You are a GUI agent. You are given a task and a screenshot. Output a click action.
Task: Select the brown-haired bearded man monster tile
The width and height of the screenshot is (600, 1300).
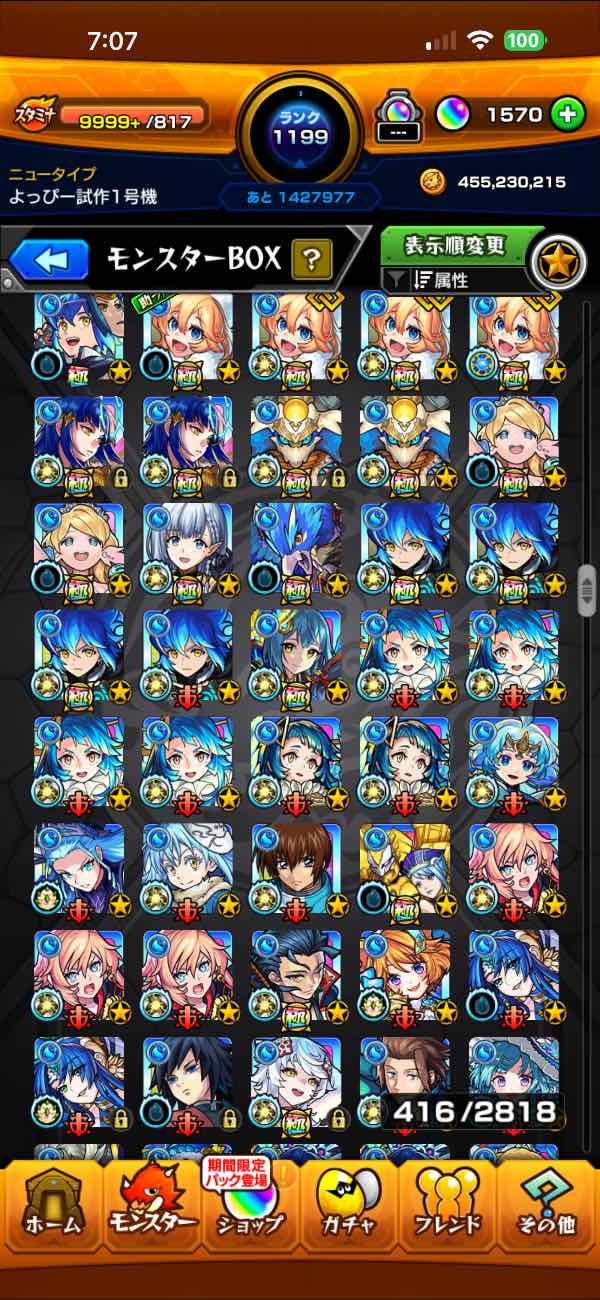(x=404, y=1075)
